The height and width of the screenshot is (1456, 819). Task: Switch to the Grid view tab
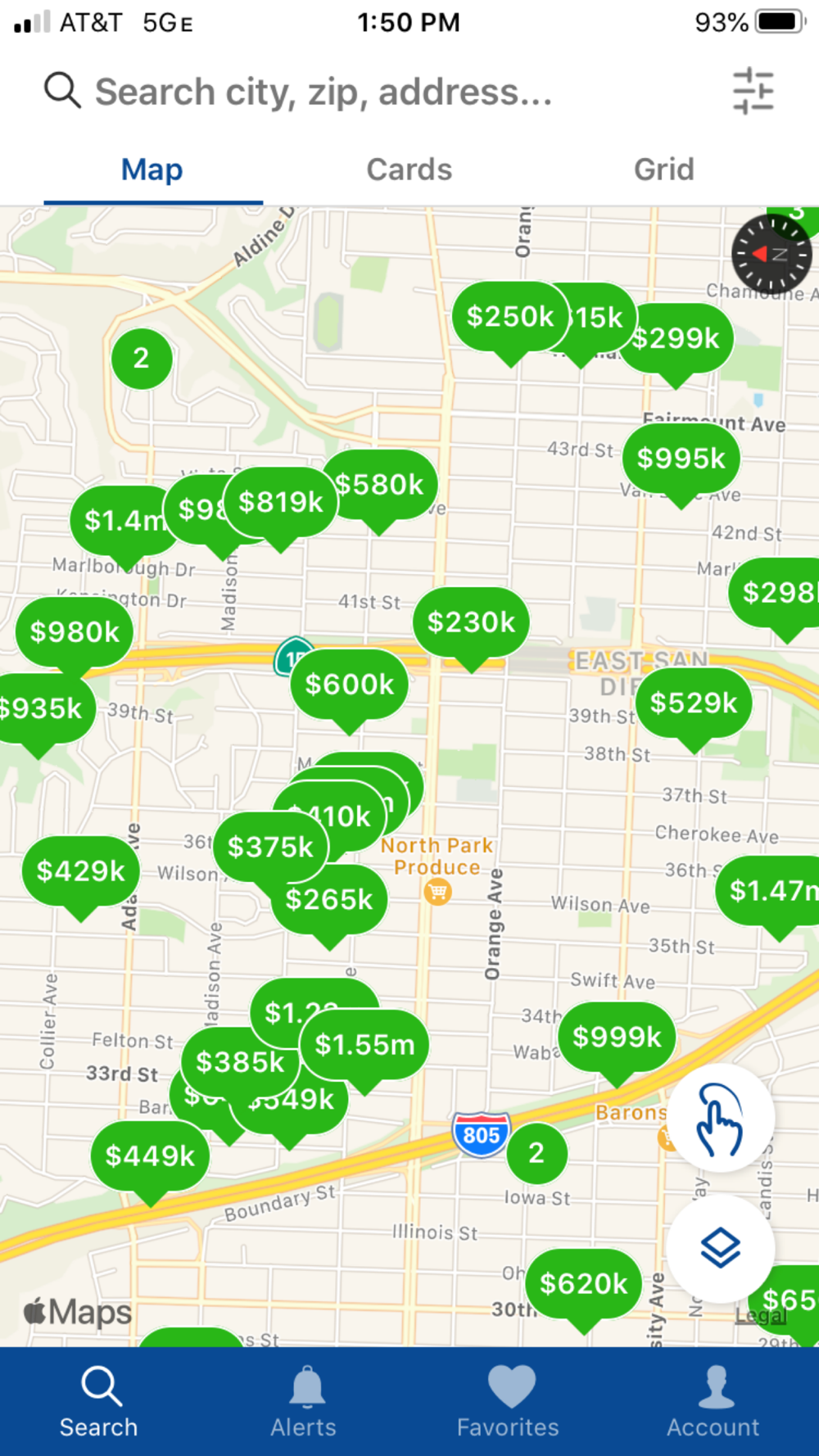coord(663,170)
